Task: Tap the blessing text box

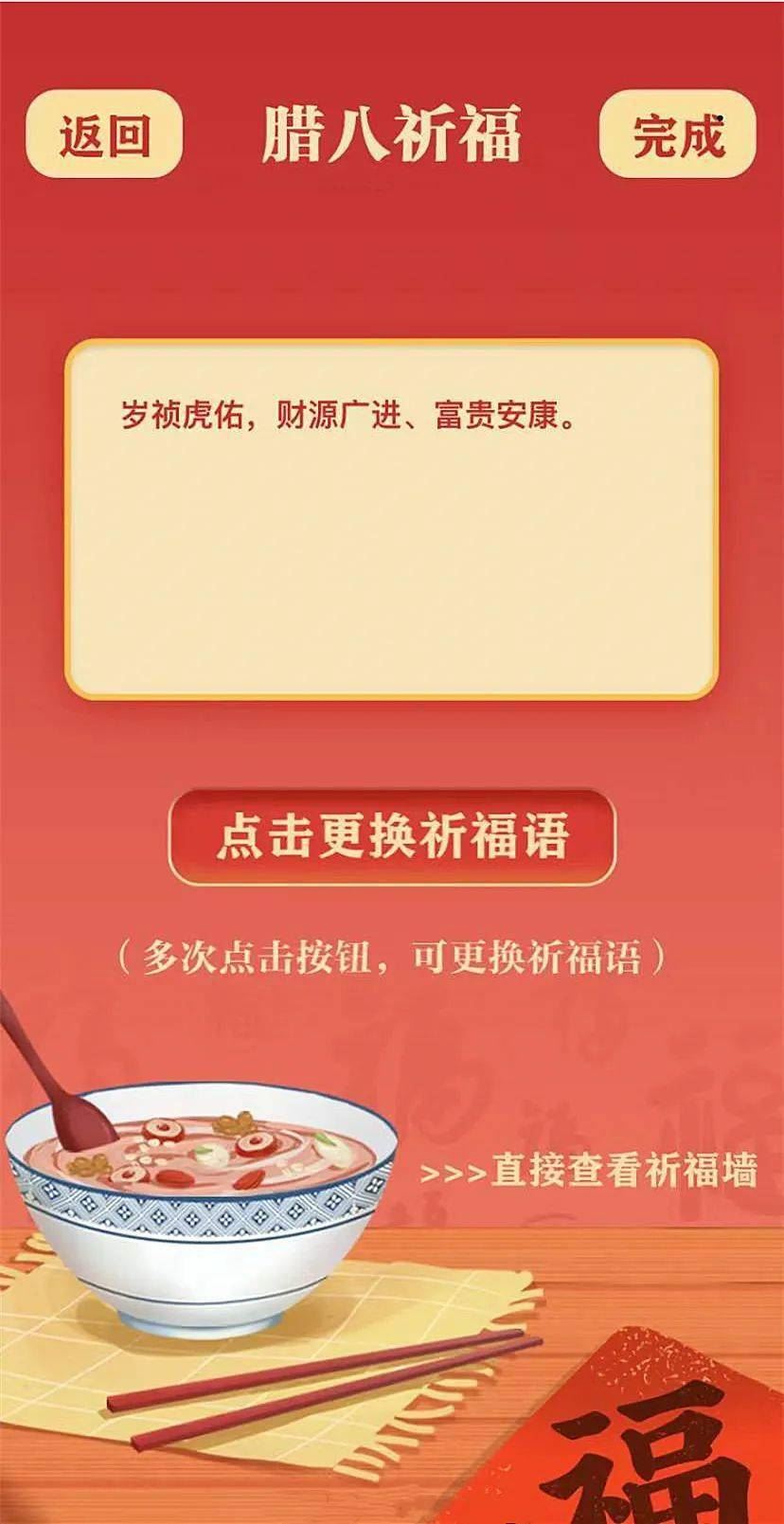Action: (x=391, y=519)
